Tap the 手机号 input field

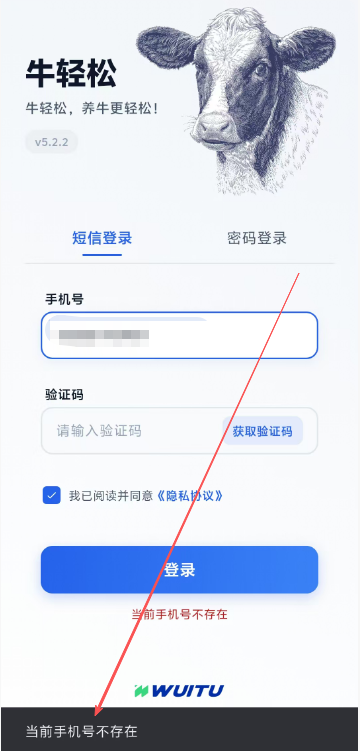point(180,335)
